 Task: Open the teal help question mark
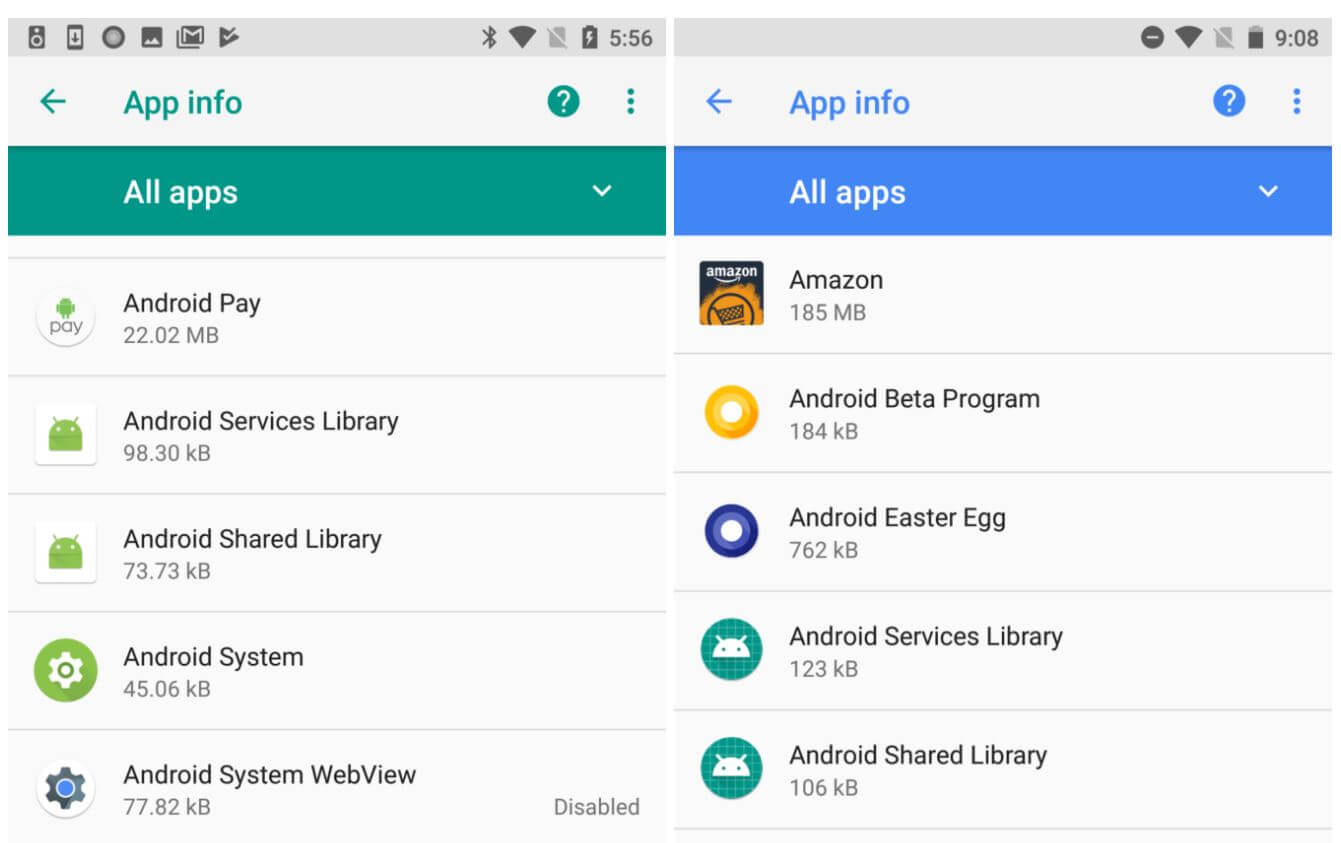pyautogui.click(x=563, y=102)
